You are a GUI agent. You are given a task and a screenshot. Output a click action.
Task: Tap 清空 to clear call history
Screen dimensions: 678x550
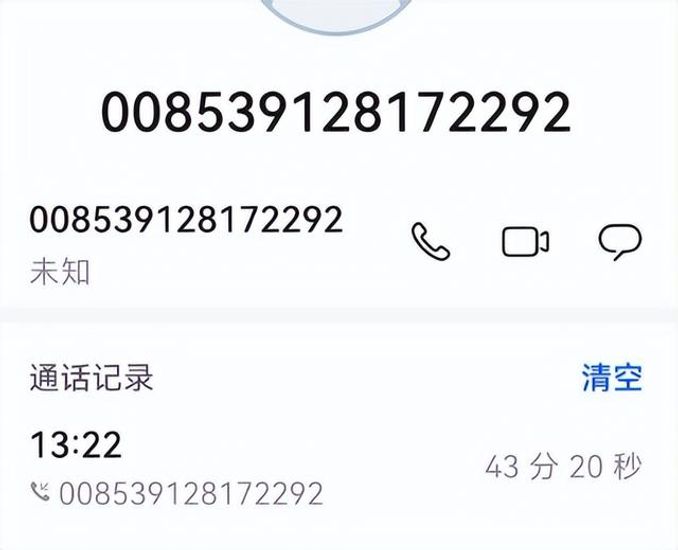click(x=611, y=378)
